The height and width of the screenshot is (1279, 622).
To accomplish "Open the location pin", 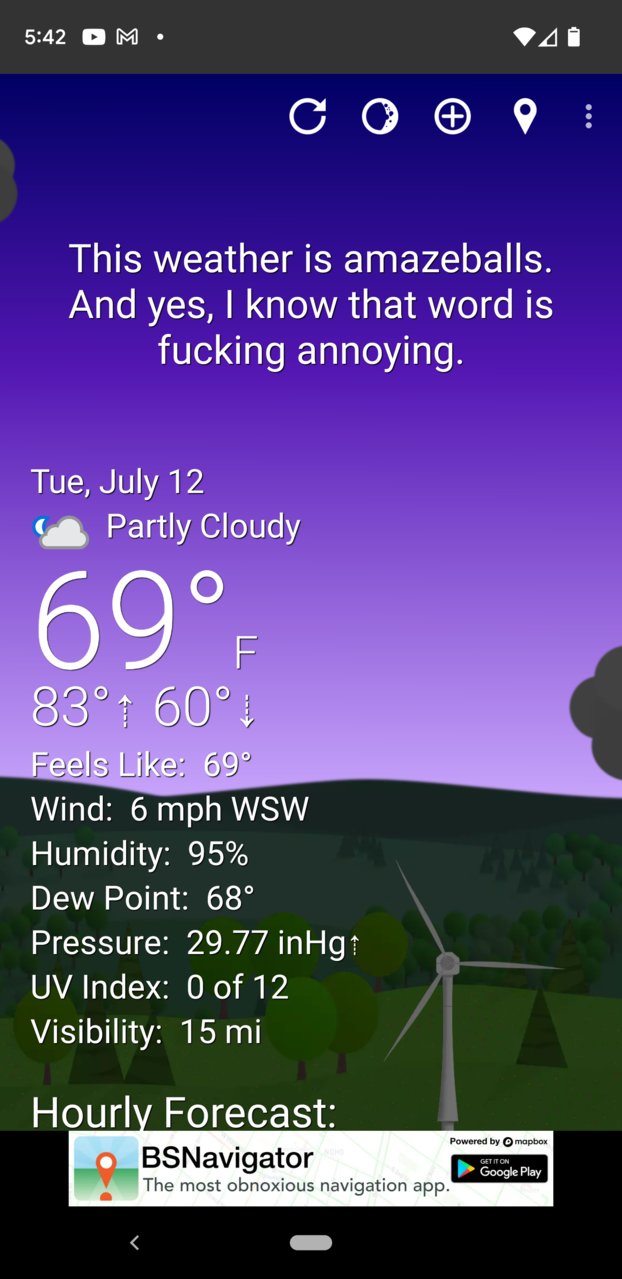I will tap(525, 117).
